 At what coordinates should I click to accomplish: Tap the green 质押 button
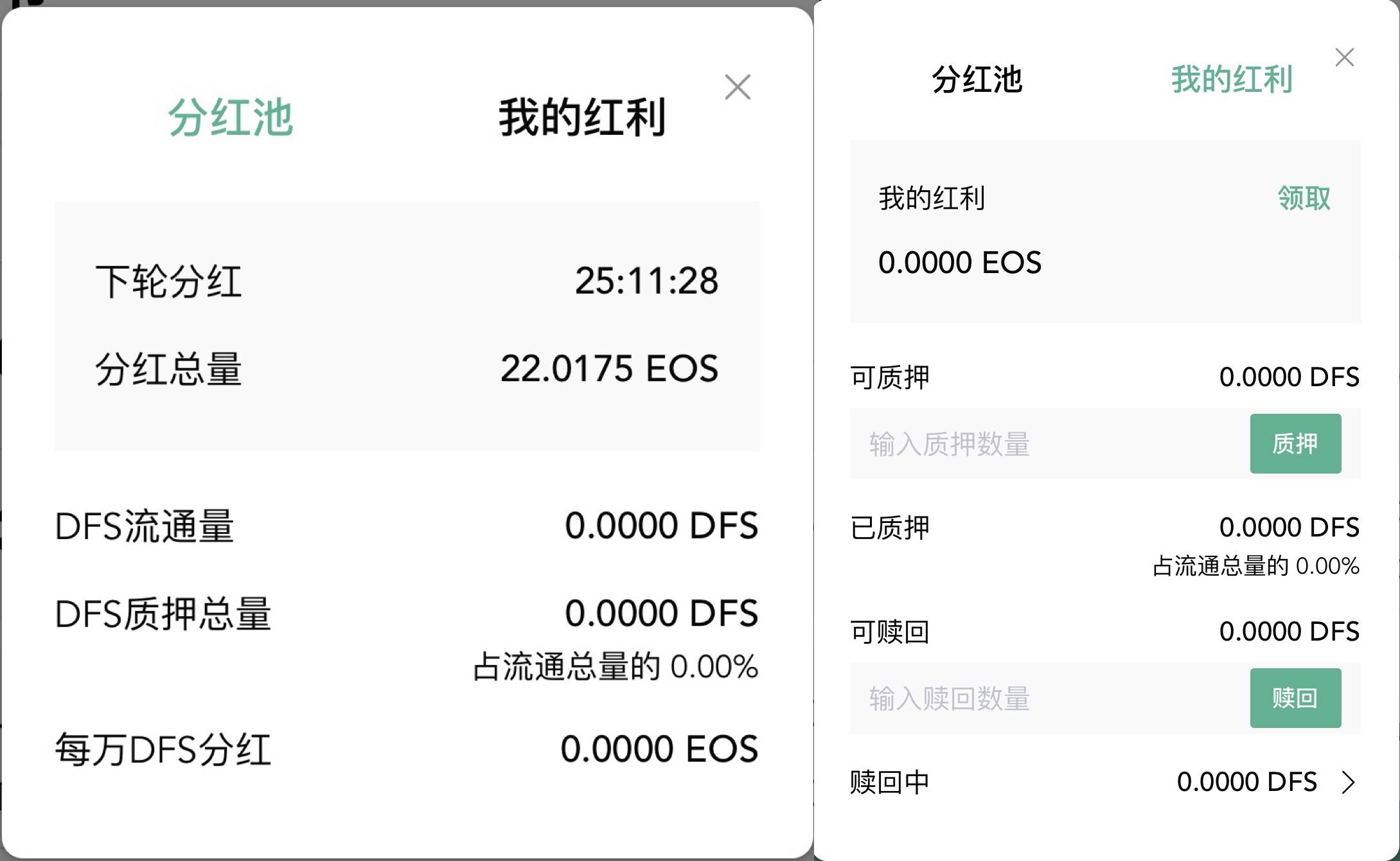pos(1295,444)
